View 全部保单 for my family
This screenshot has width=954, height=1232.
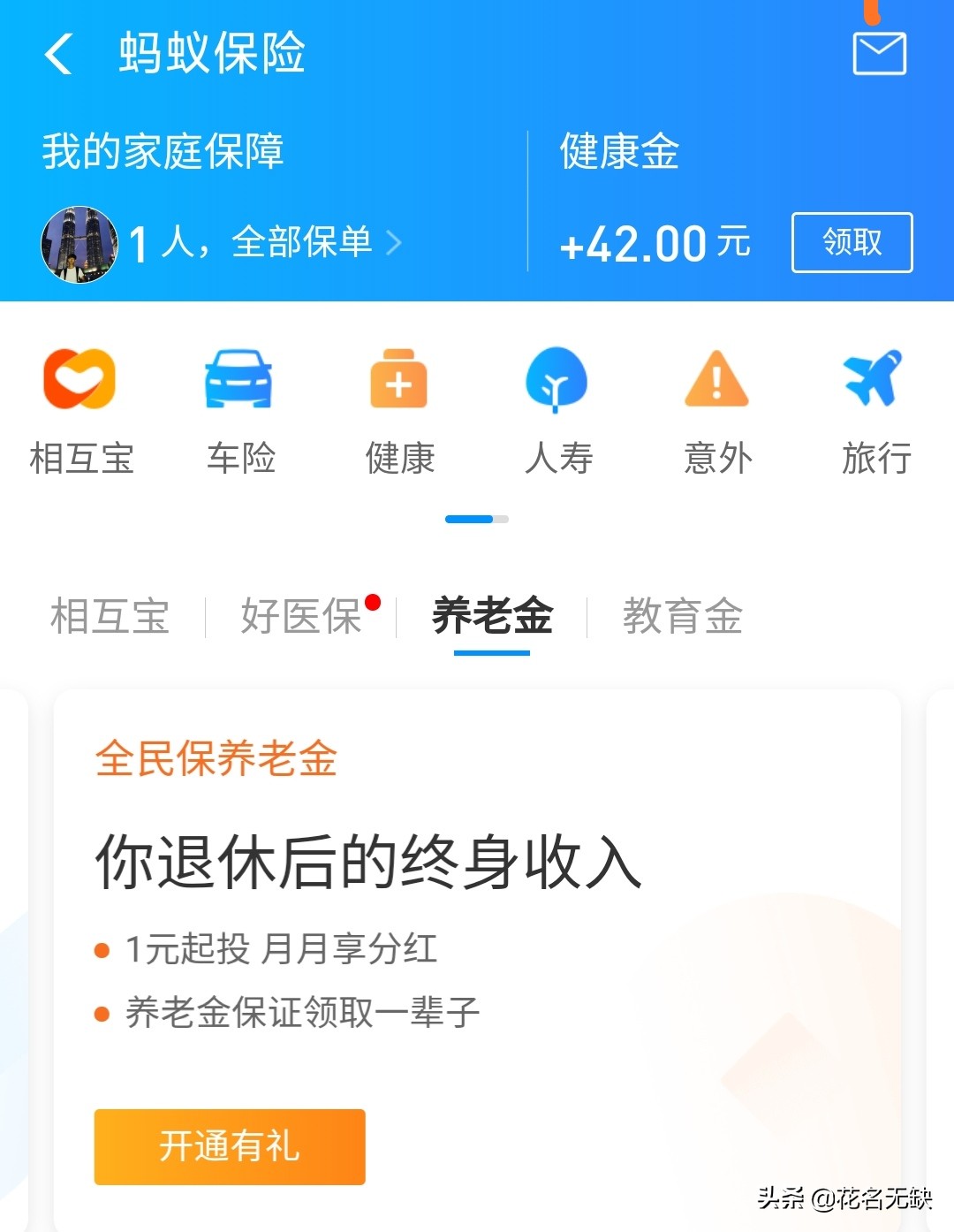[300, 242]
